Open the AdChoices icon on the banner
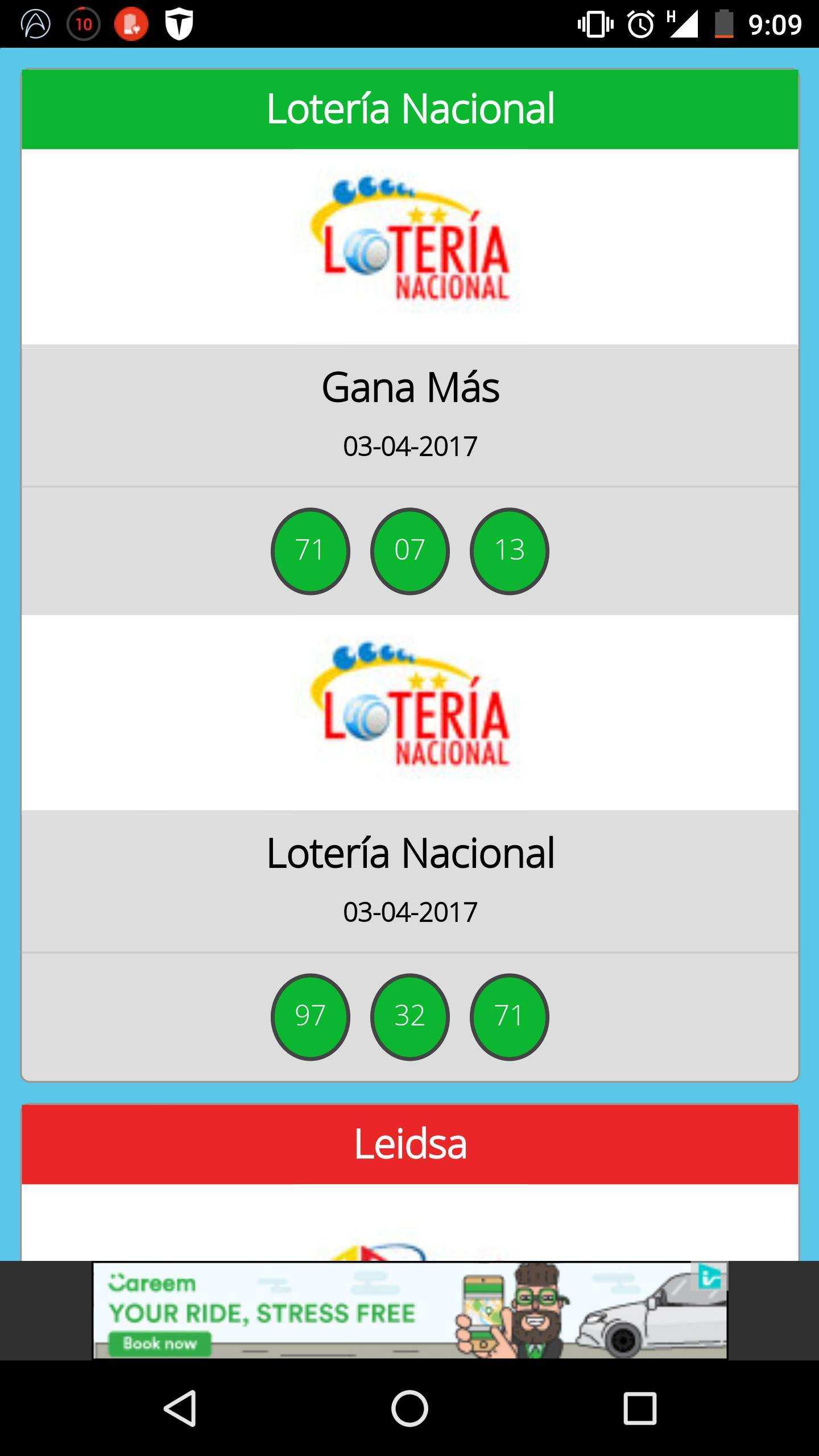This screenshot has width=819, height=1456. coord(709,1277)
